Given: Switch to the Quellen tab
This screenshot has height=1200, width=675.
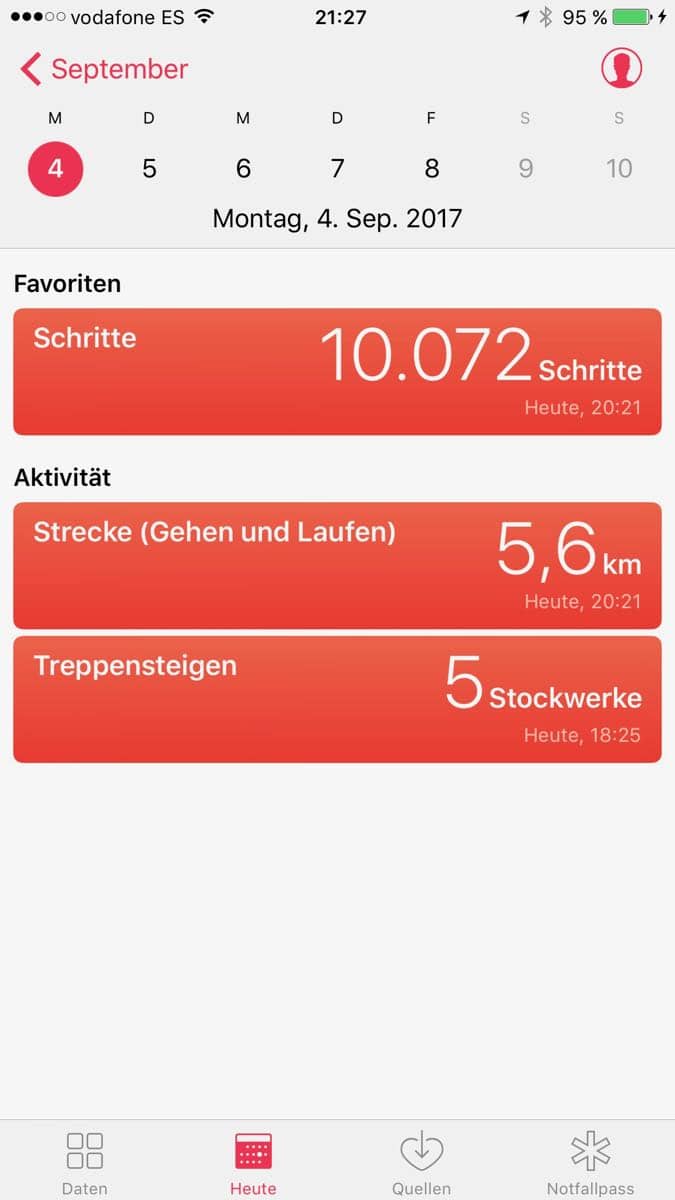Looking at the screenshot, I should pyautogui.click(x=421, y=1163).
